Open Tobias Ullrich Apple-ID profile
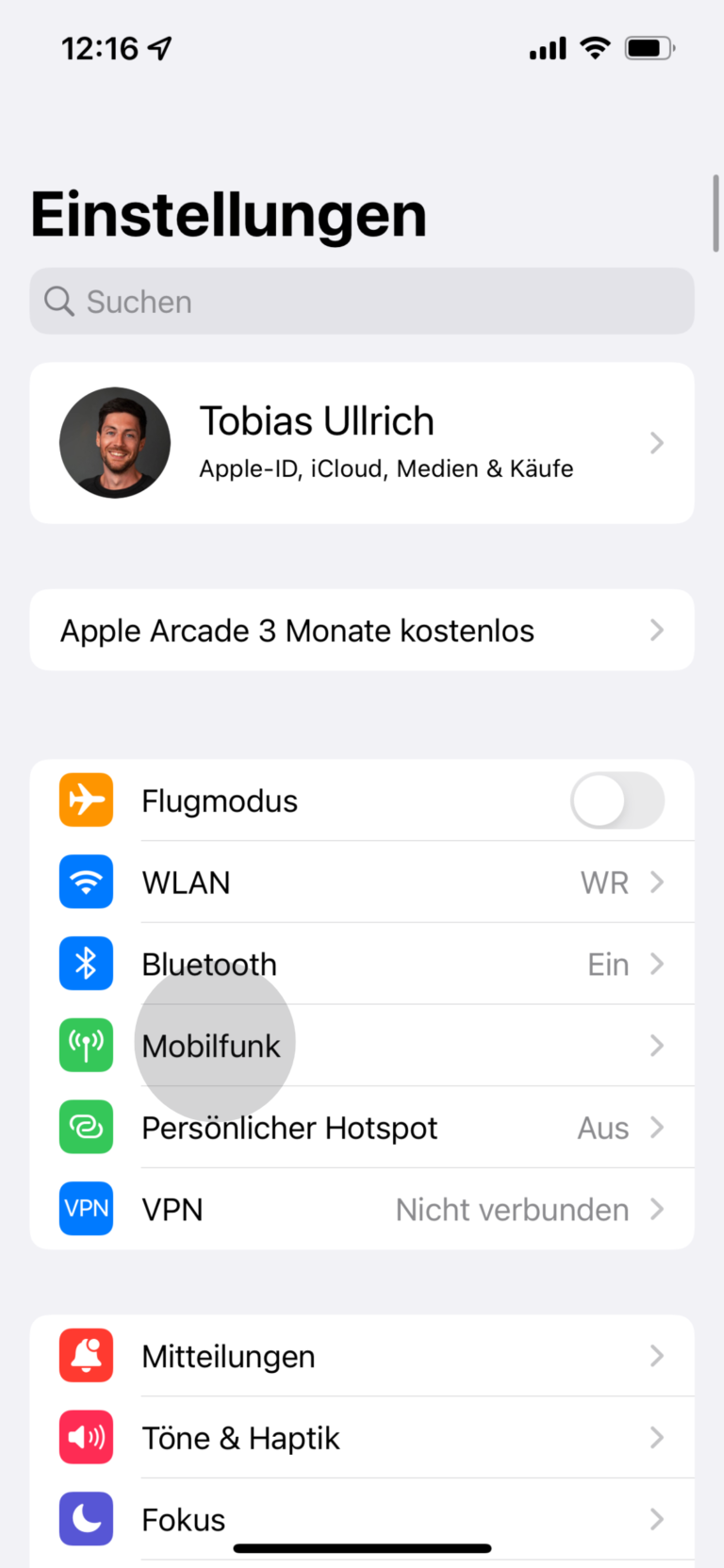 (x=362, y=443)
